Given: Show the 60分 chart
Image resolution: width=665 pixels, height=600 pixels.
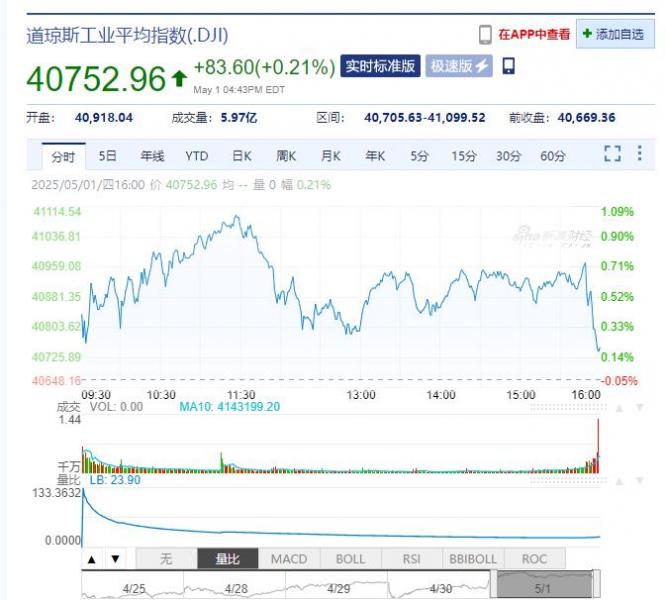Looking at the screenshot, I should click(x=553, y=156).
